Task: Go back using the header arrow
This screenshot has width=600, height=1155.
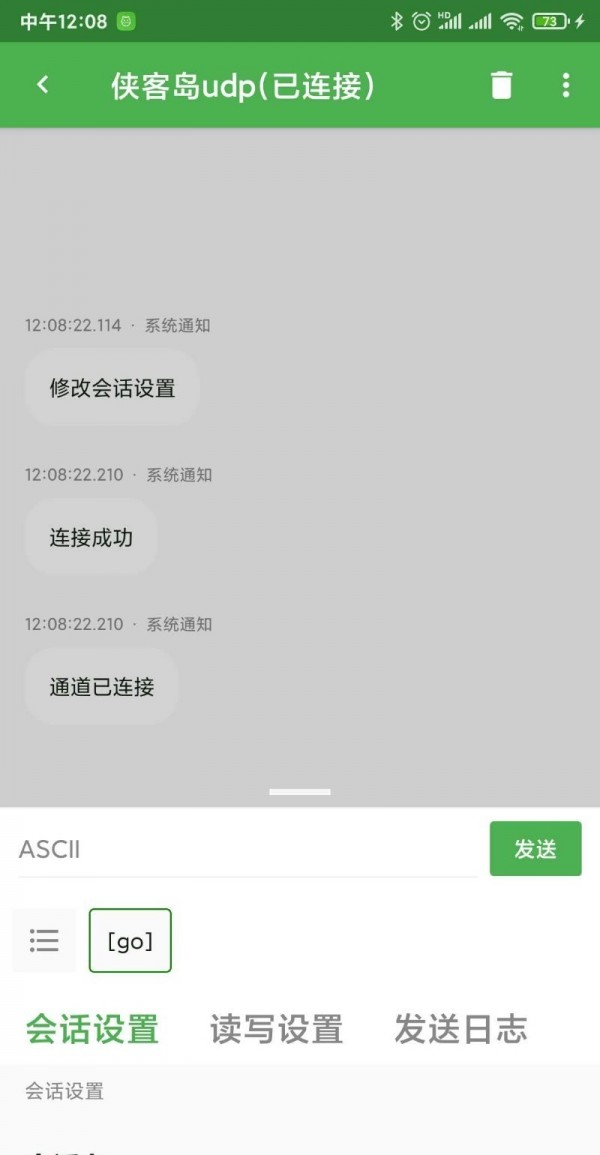Action: coord(43,85)
